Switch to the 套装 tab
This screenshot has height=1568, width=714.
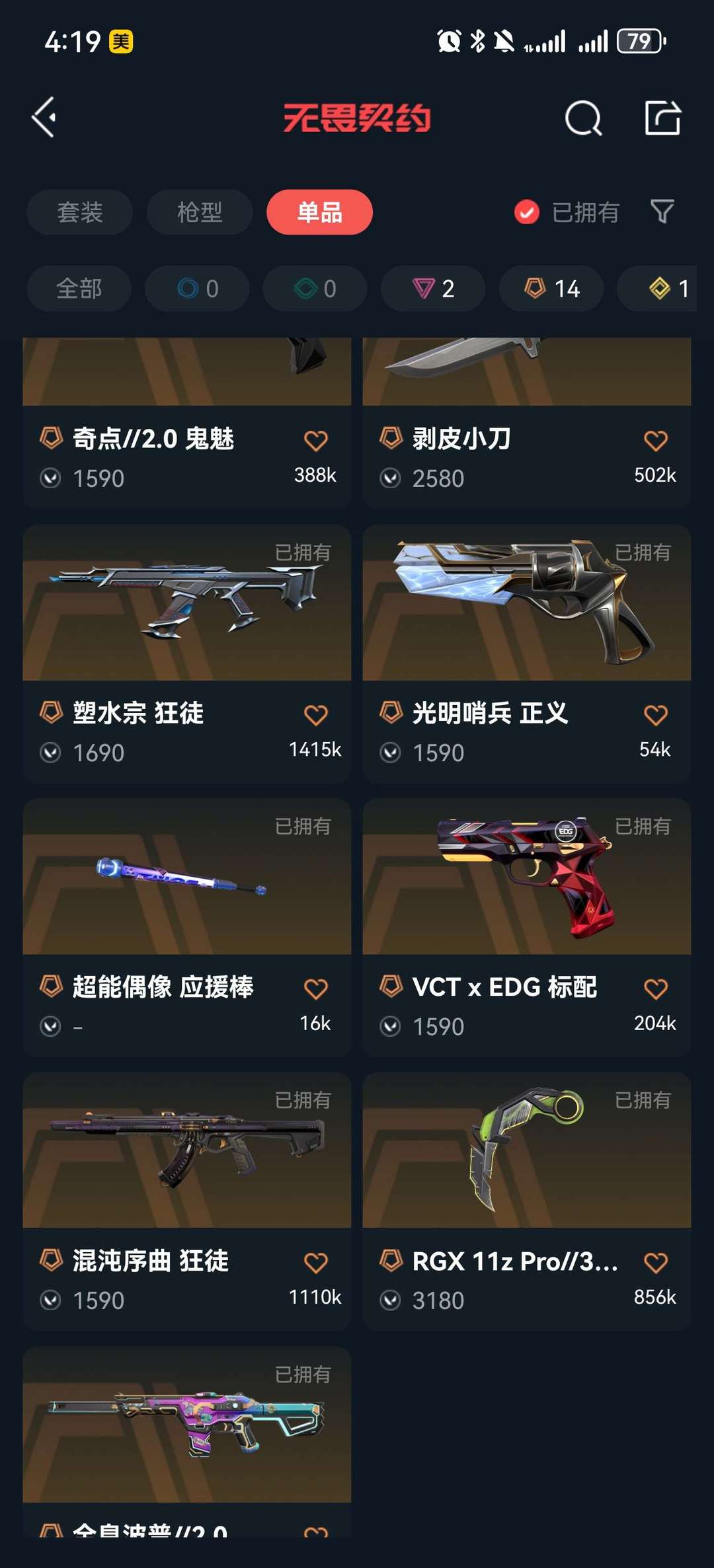(79, 212)
